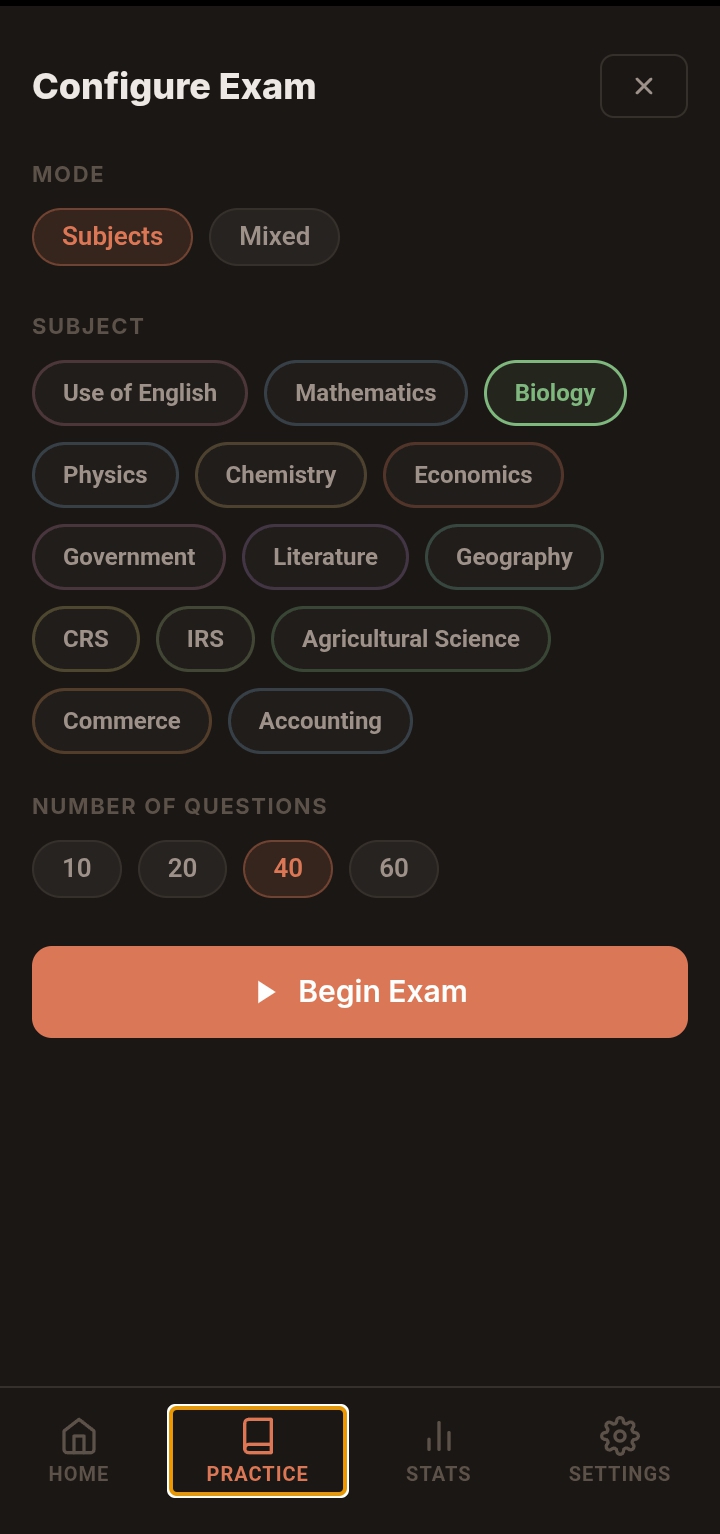Select the Physics chip
Screen dimensions: 720x1534
pyautogui.click(x=105, y=475)
